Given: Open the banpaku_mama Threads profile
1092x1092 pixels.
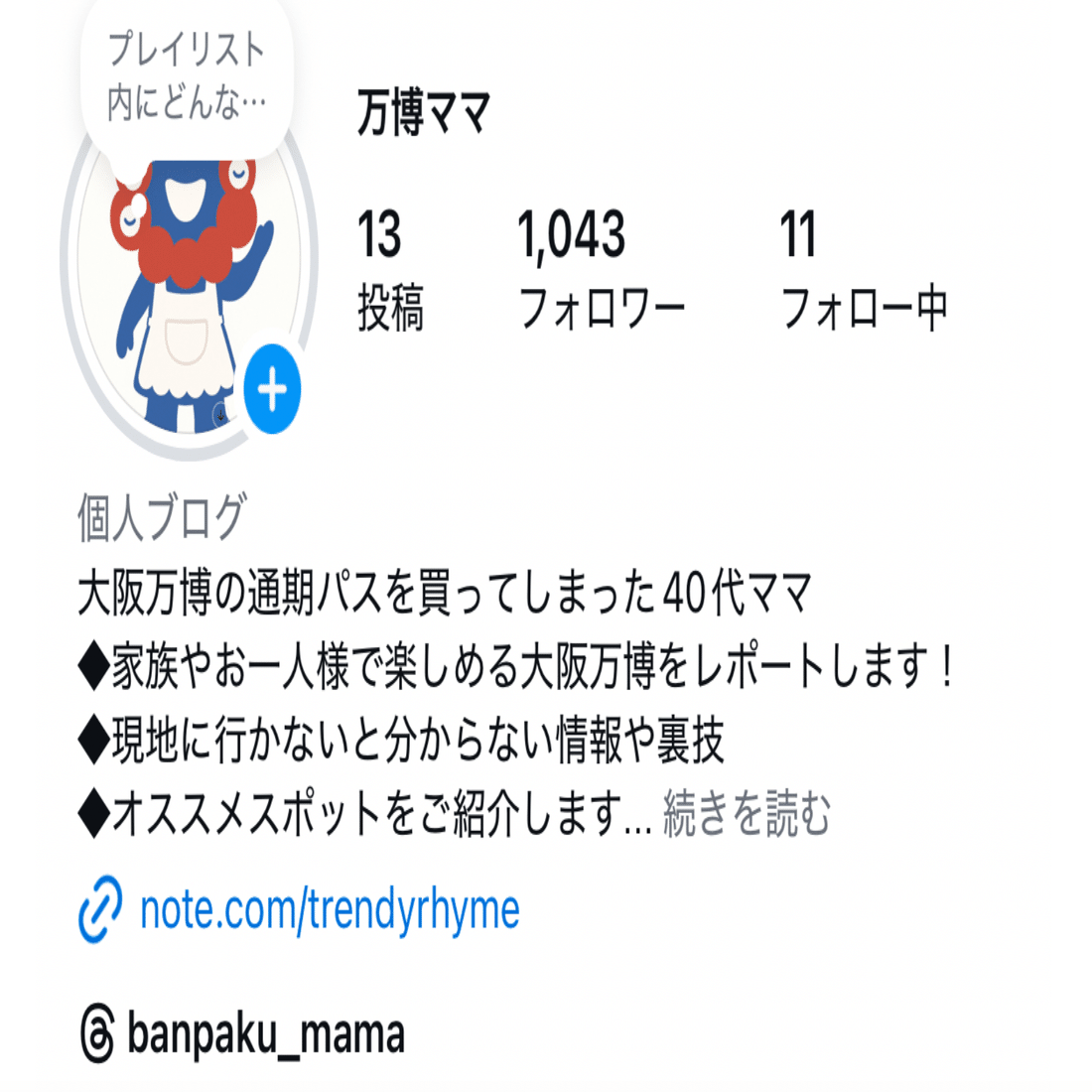Looking at the screenshot, I should 265,1034.
